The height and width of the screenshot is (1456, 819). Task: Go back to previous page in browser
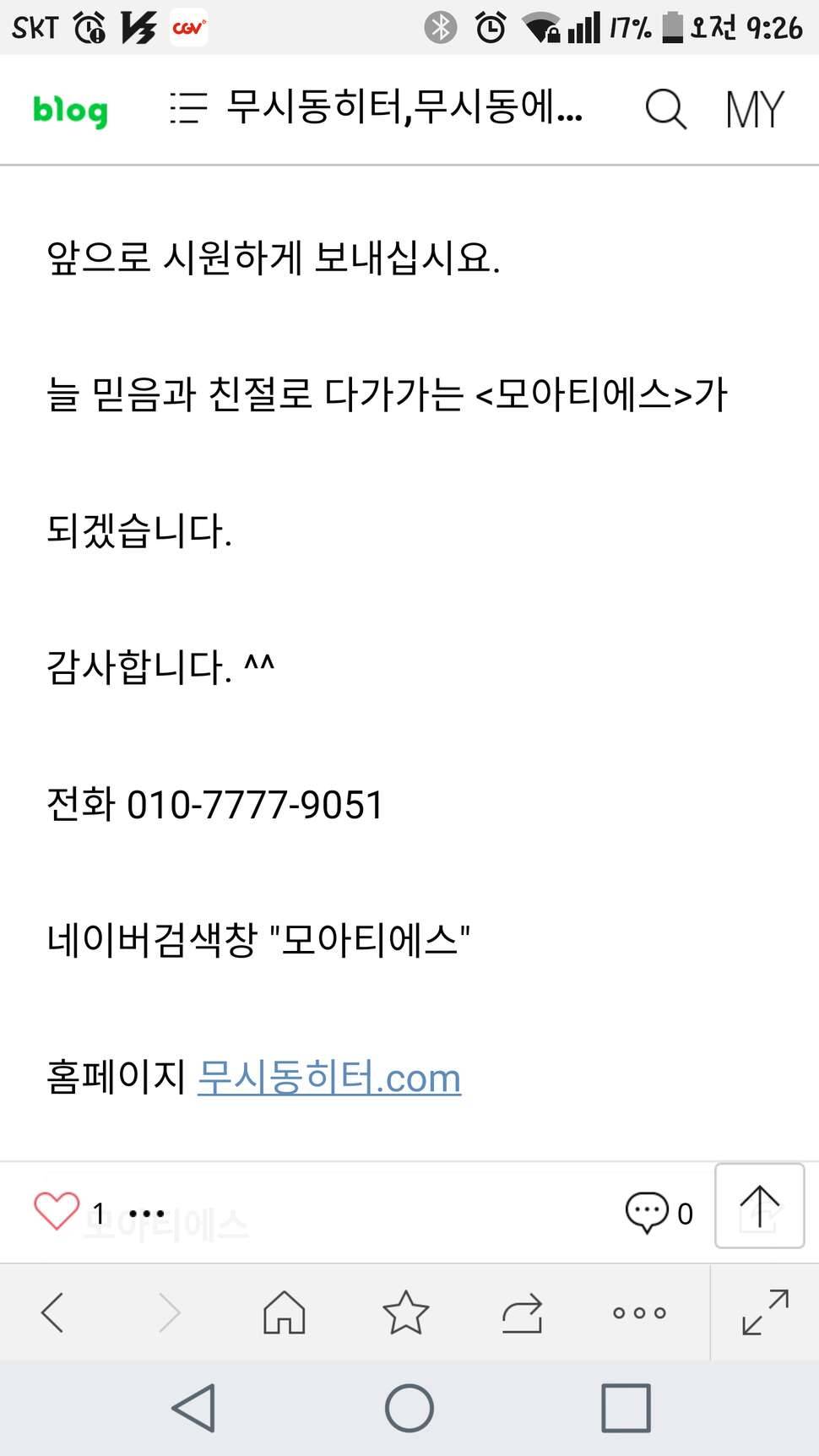[52, 1312]
